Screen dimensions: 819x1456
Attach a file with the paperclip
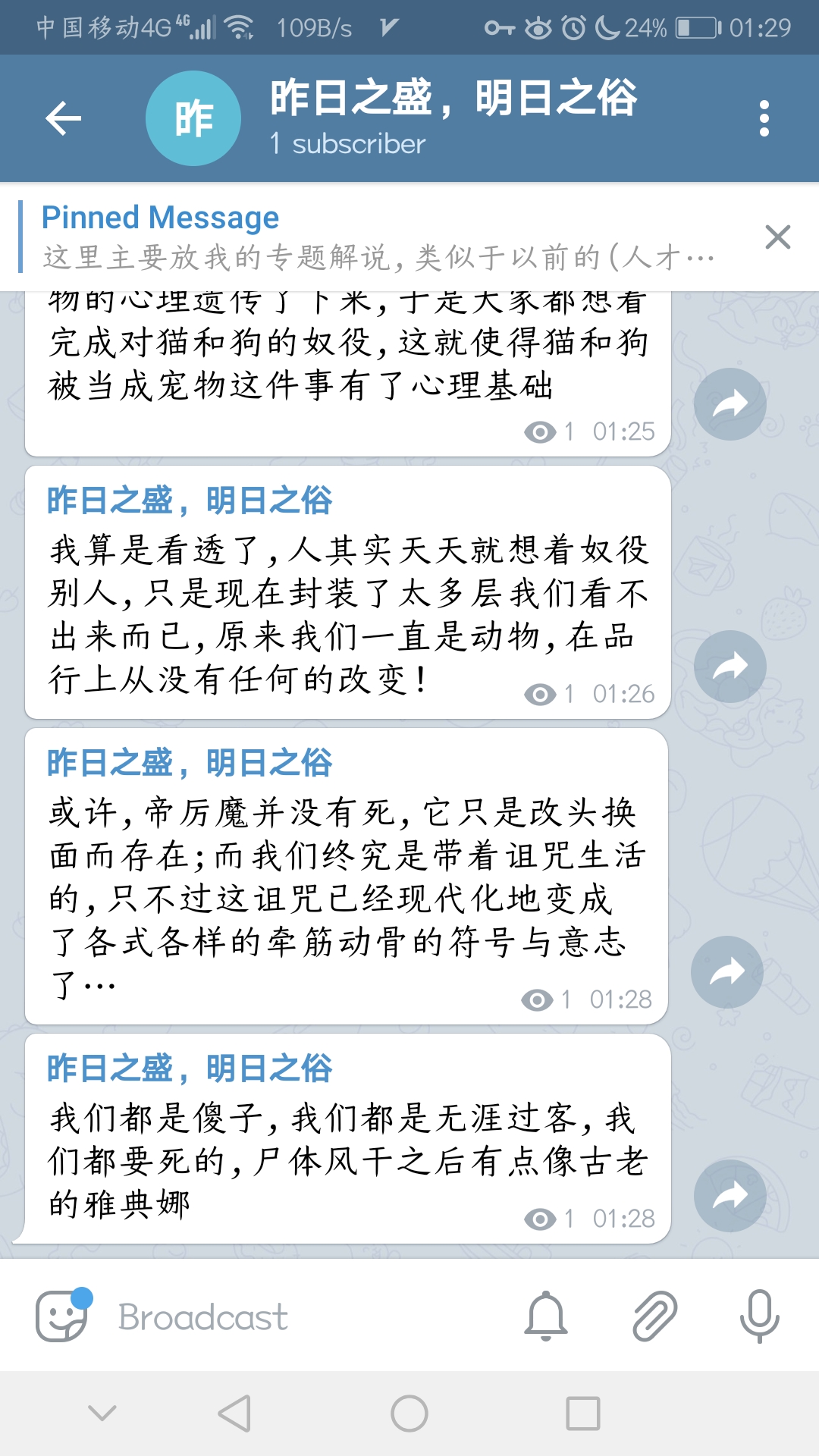click(654, 1316)
